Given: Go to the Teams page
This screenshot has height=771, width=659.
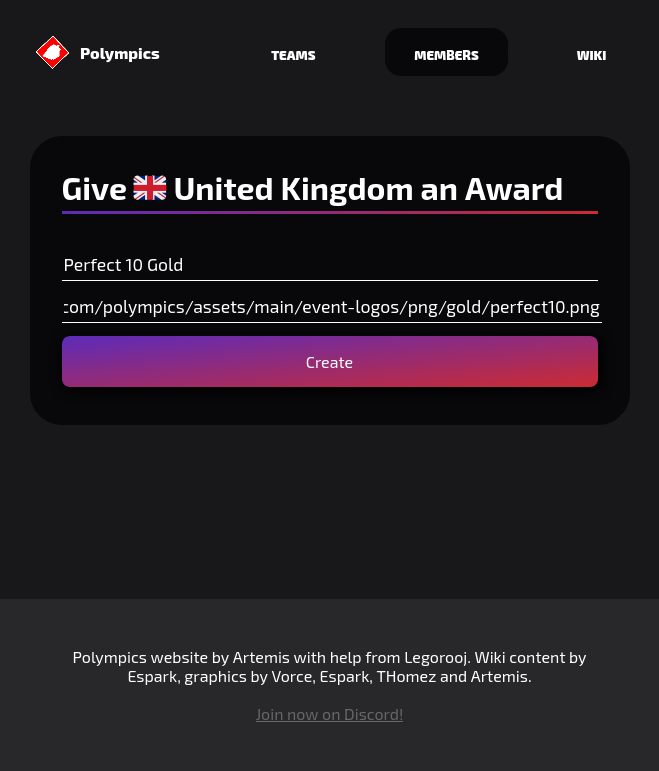Looking at the screenshot, I should pyautogui.click(x=293, y=55).
